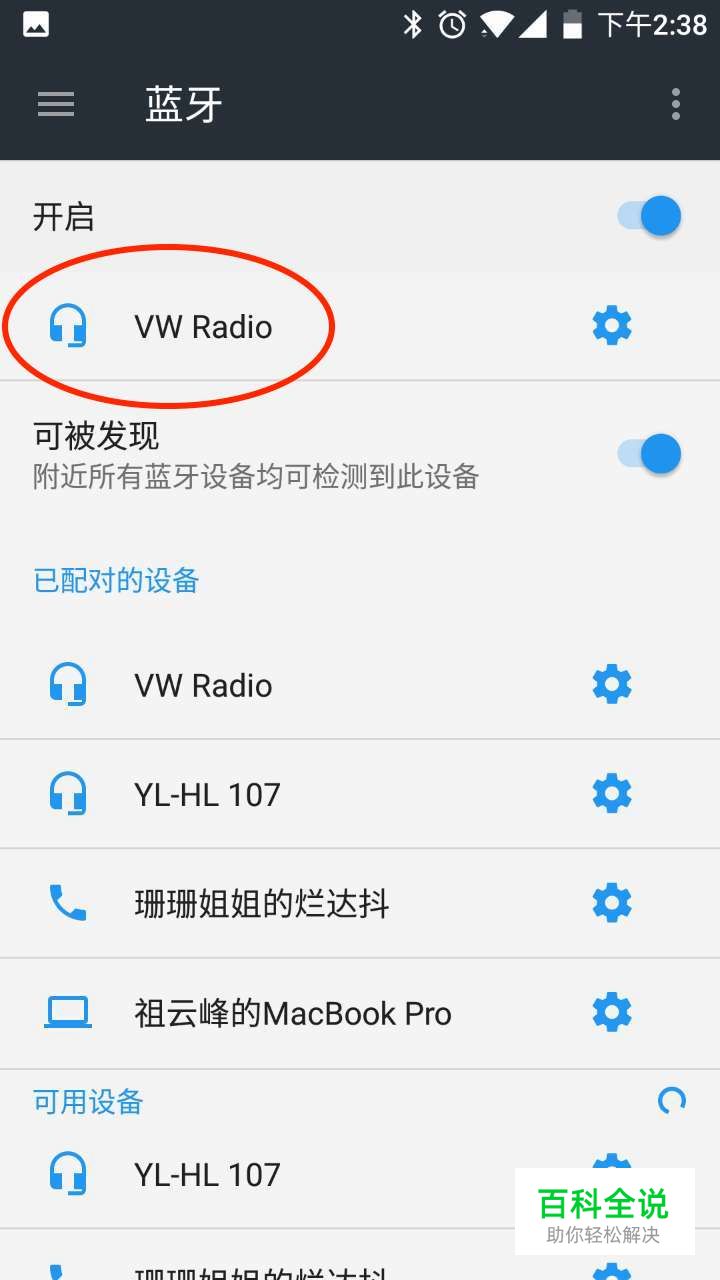This screenshot has height=1280, width=720.
Task: Open gear settings for paired 珊珊姐姐的烂达抖
Action: pos(612,903)
